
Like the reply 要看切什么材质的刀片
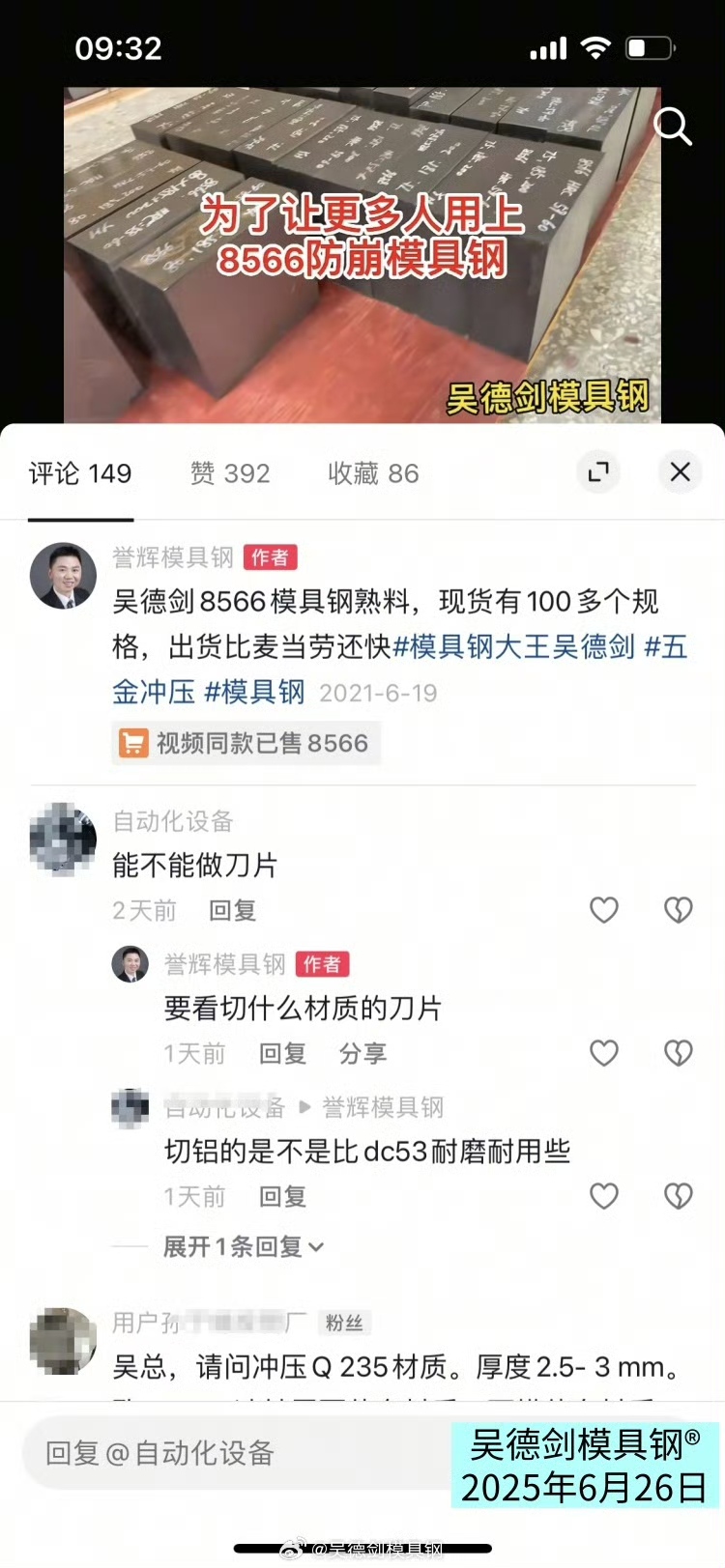click(x=604, y=1052)
